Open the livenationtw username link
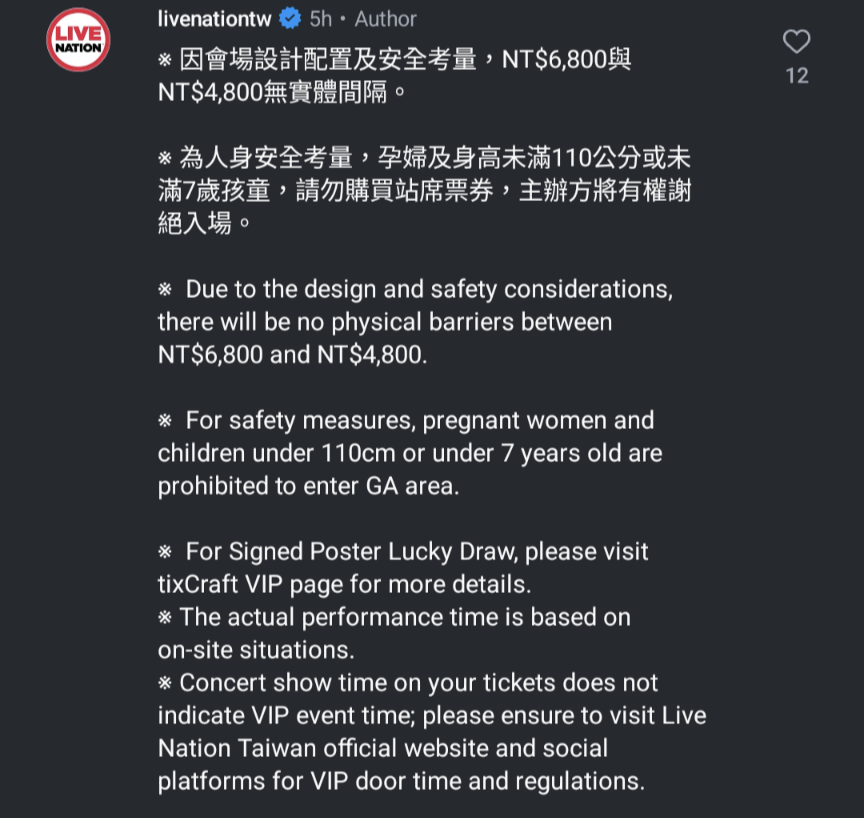The height and width of the screenshot is (818, 864). [x=214, y=18]
